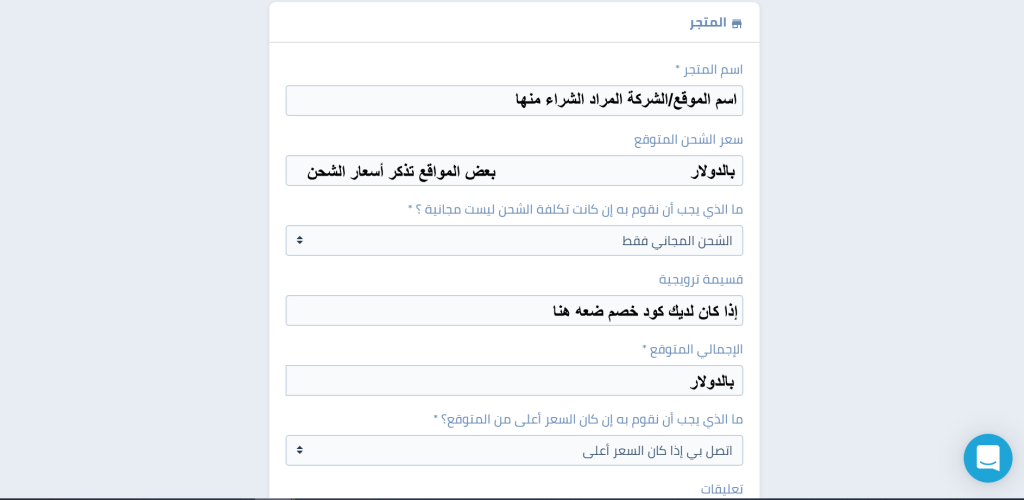1024x500 pixels.
Task: Focus the expected total field
Action: pyautogui.click(x=514, y=381)
